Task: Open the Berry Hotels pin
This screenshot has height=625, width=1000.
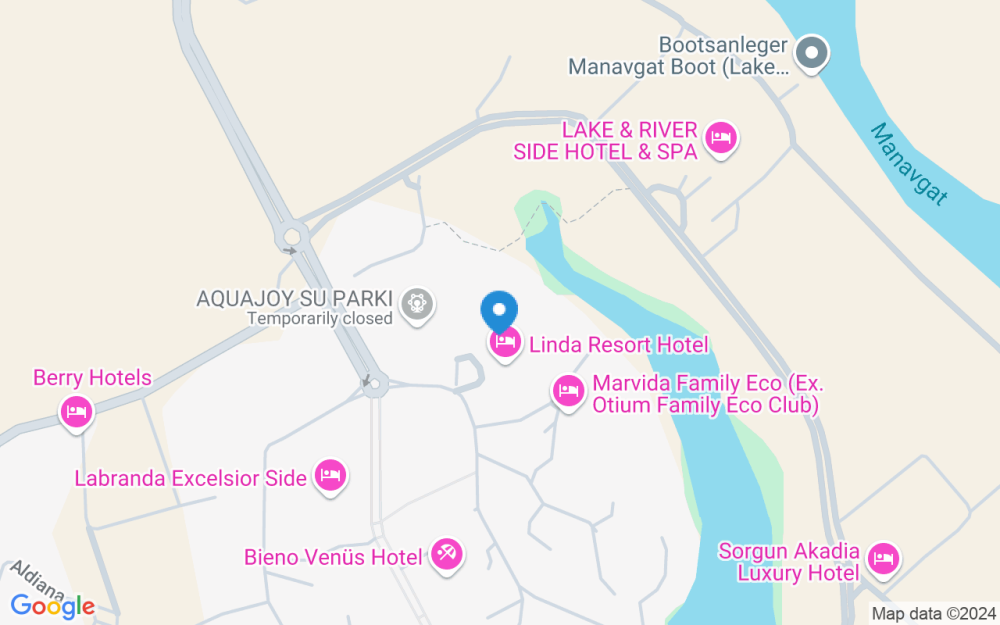Action: pos(77,413)
